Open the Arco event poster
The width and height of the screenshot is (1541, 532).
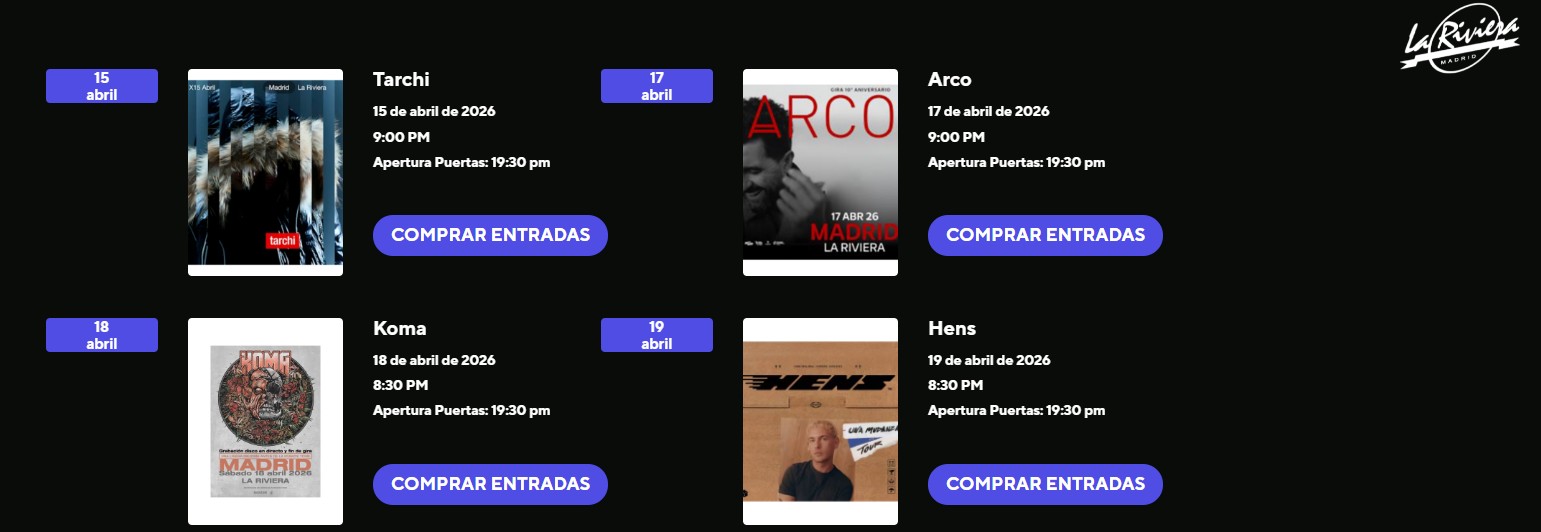click(820, 172)
